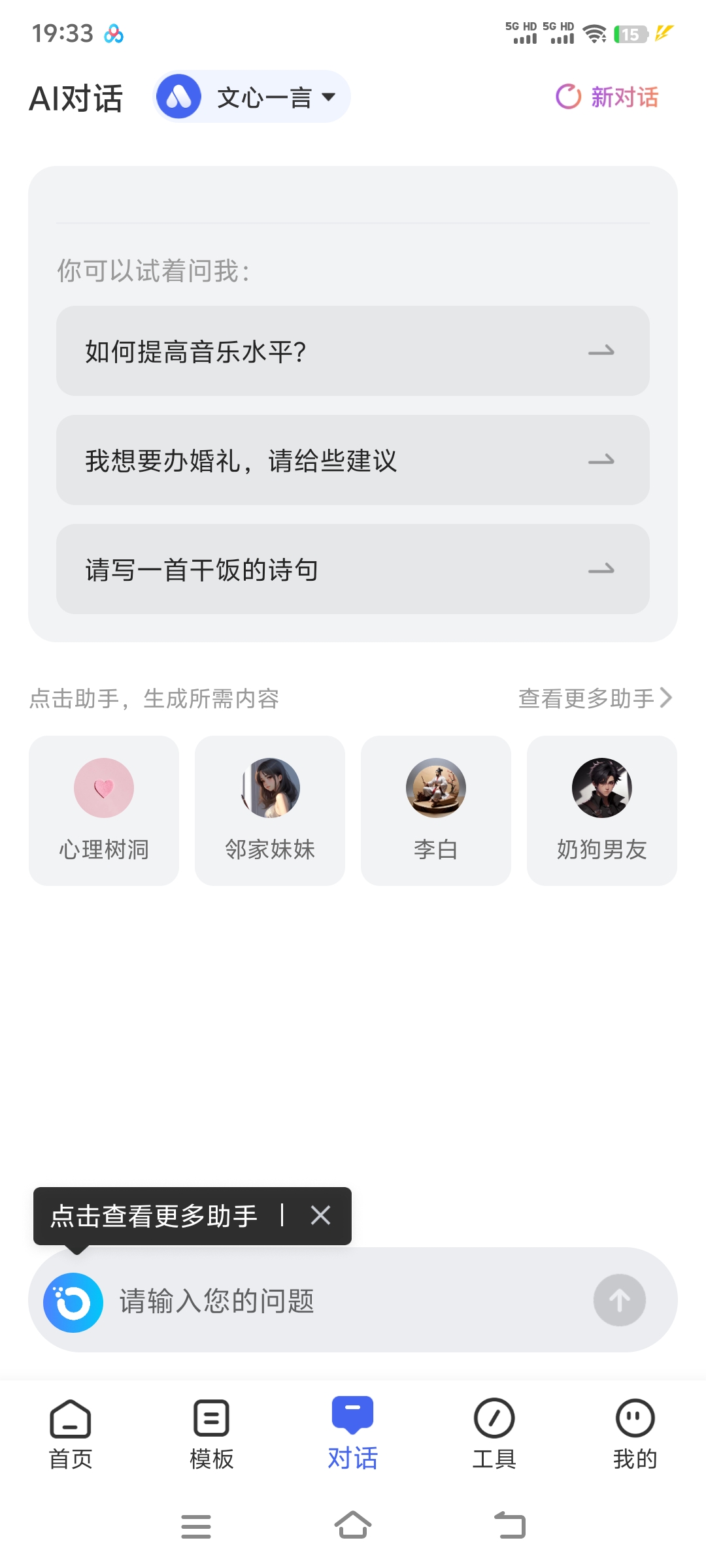Switch to the 我的 tab
The height and width of the screenshot is (1568, 706).
(x=635, y=1433)
